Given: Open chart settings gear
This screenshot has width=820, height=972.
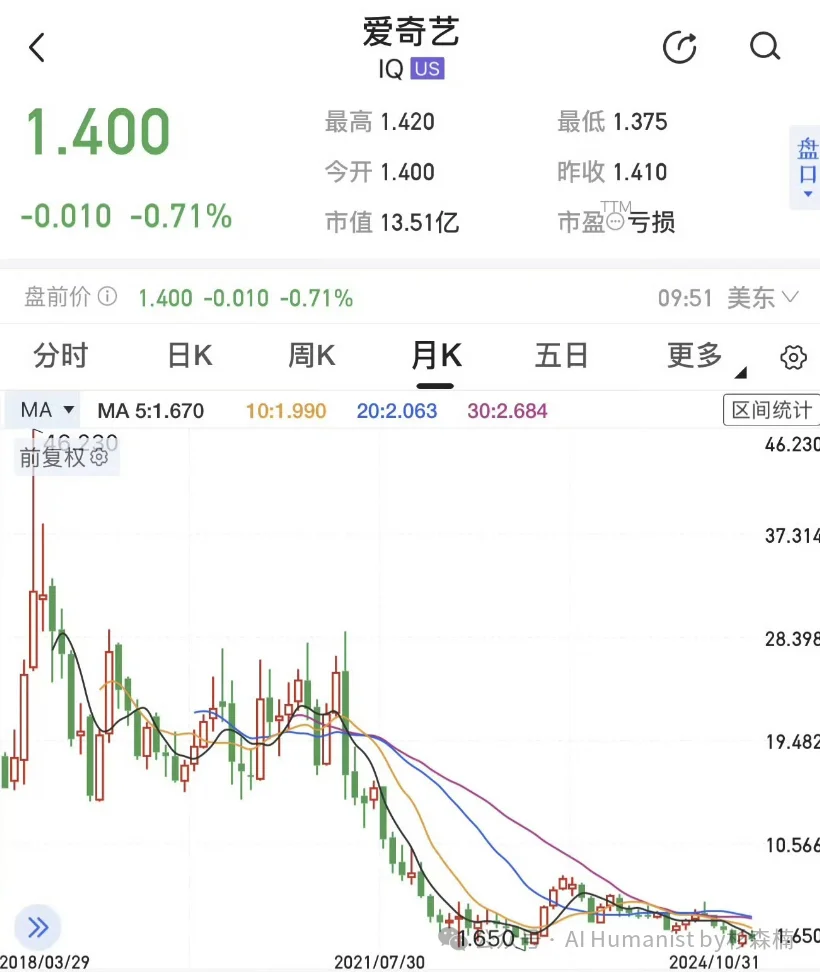Looking at the screenshot, I should click(x=793, y=358).
